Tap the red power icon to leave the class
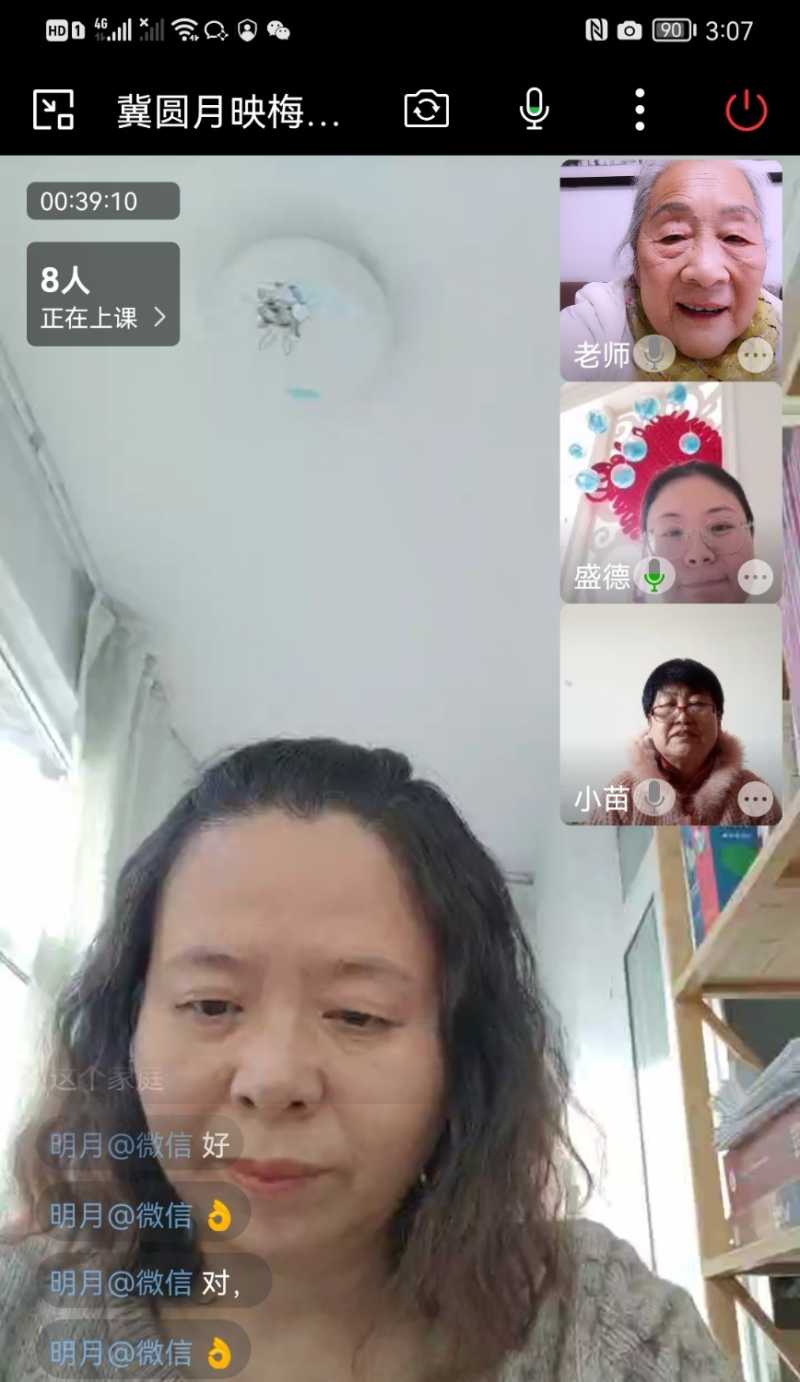Image resolution: width=800 pixels, height=1382 pixels. coord(744,109)
